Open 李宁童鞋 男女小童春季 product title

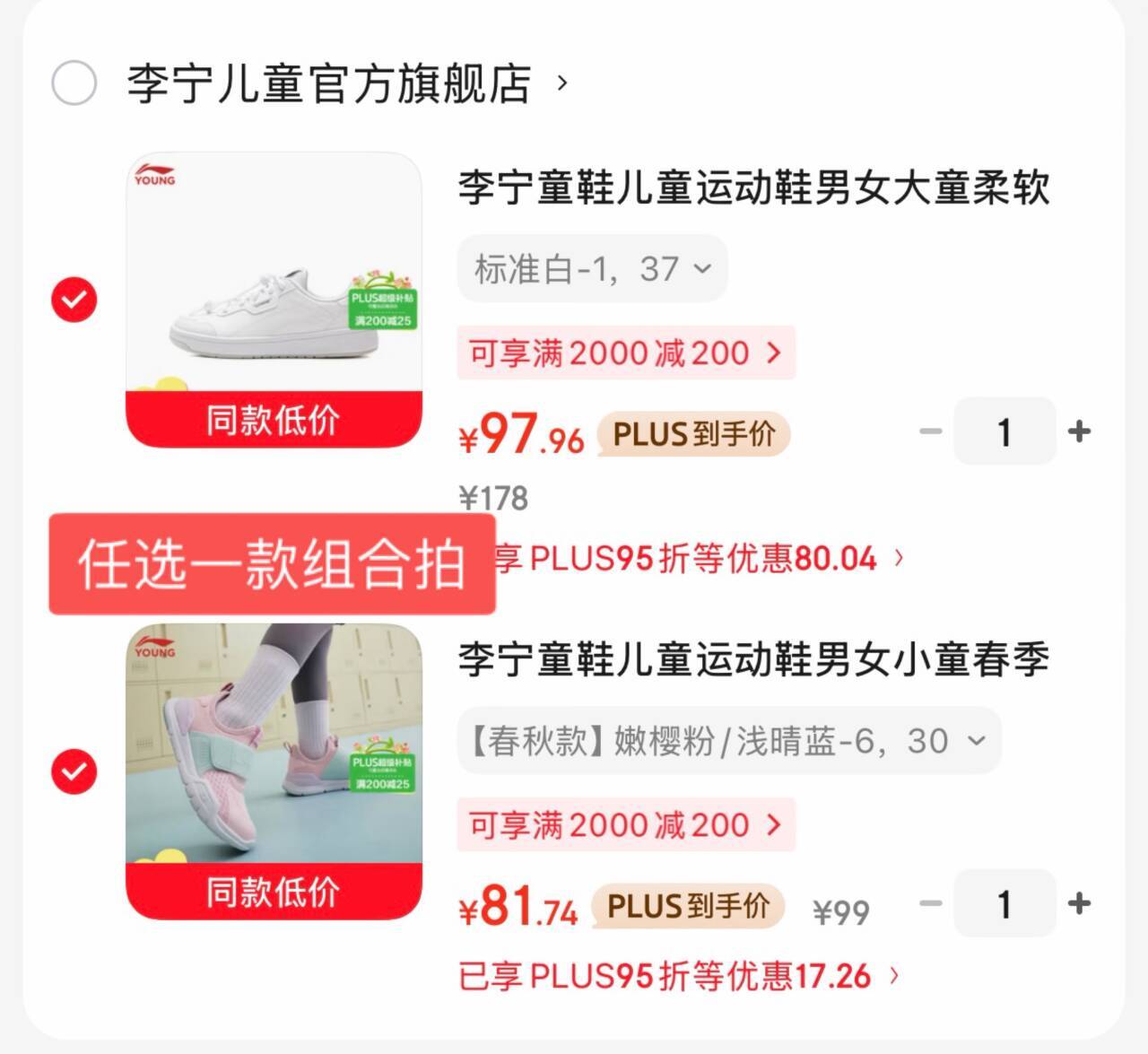[753, 660]
